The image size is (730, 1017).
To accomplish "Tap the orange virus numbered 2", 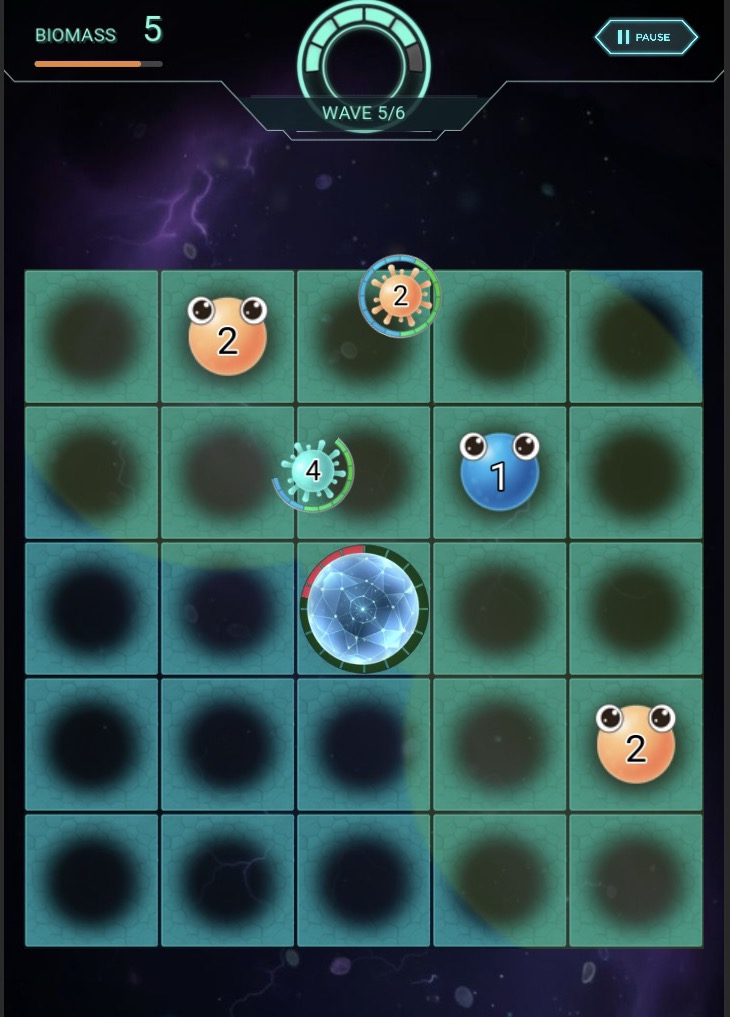I will pyautogui.click(x=399, y=295).
